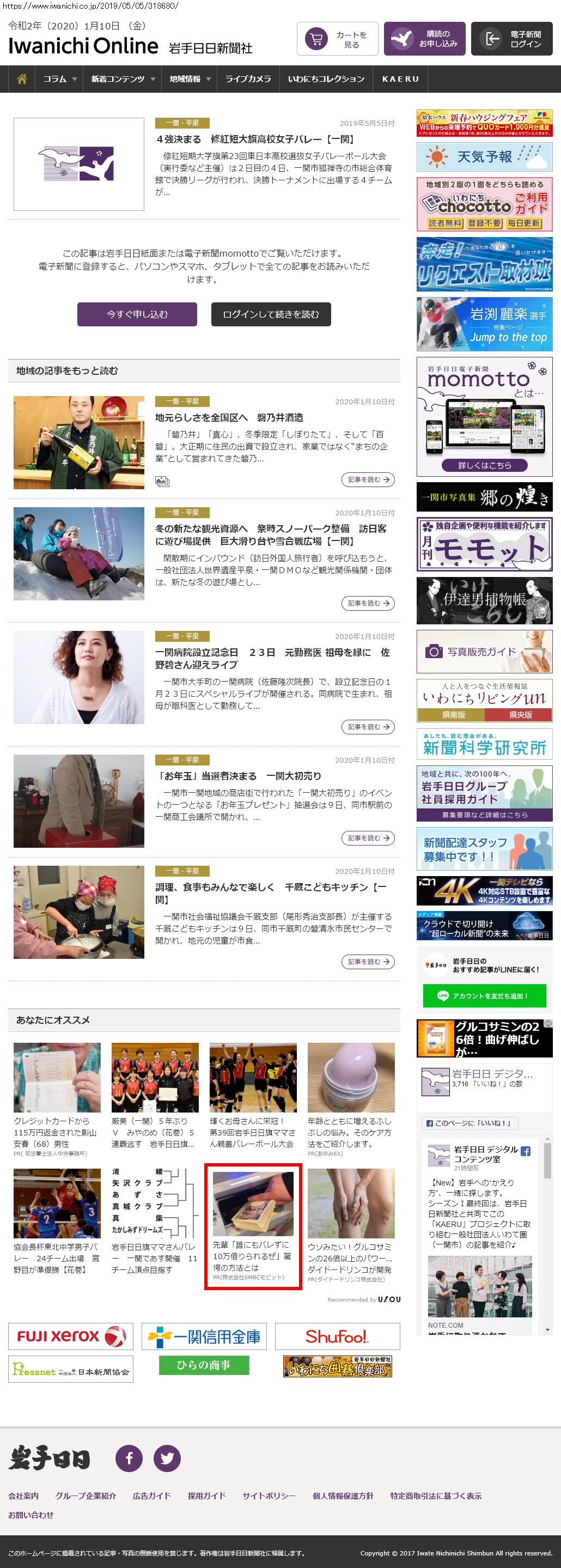Expand the 地域情報 menu
Viewport: 561px width, 1568px height.
click(x=190, y=79)
